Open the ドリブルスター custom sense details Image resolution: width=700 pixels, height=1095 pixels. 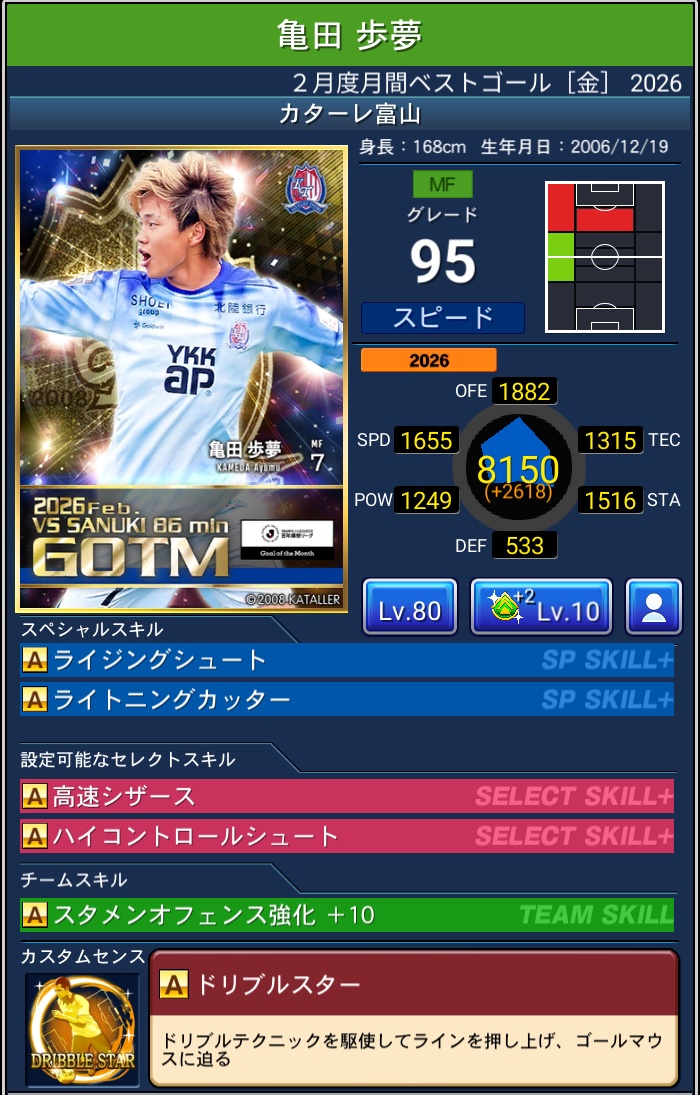pyautogui.click(x=413, y=1018)
